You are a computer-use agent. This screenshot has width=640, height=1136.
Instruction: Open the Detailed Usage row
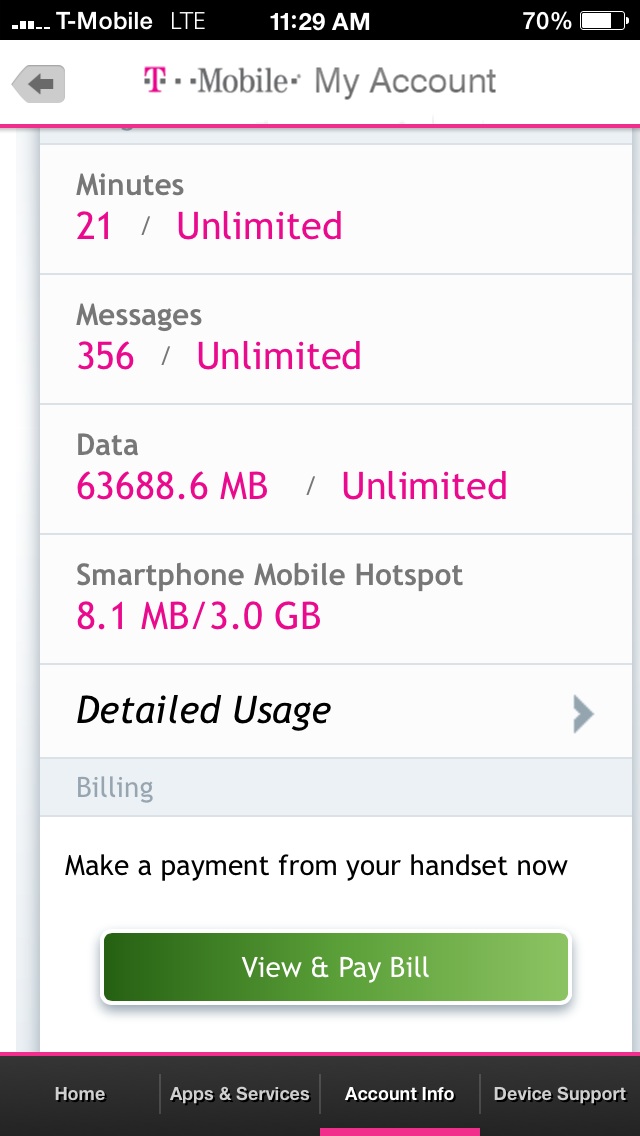coord(336,711)
